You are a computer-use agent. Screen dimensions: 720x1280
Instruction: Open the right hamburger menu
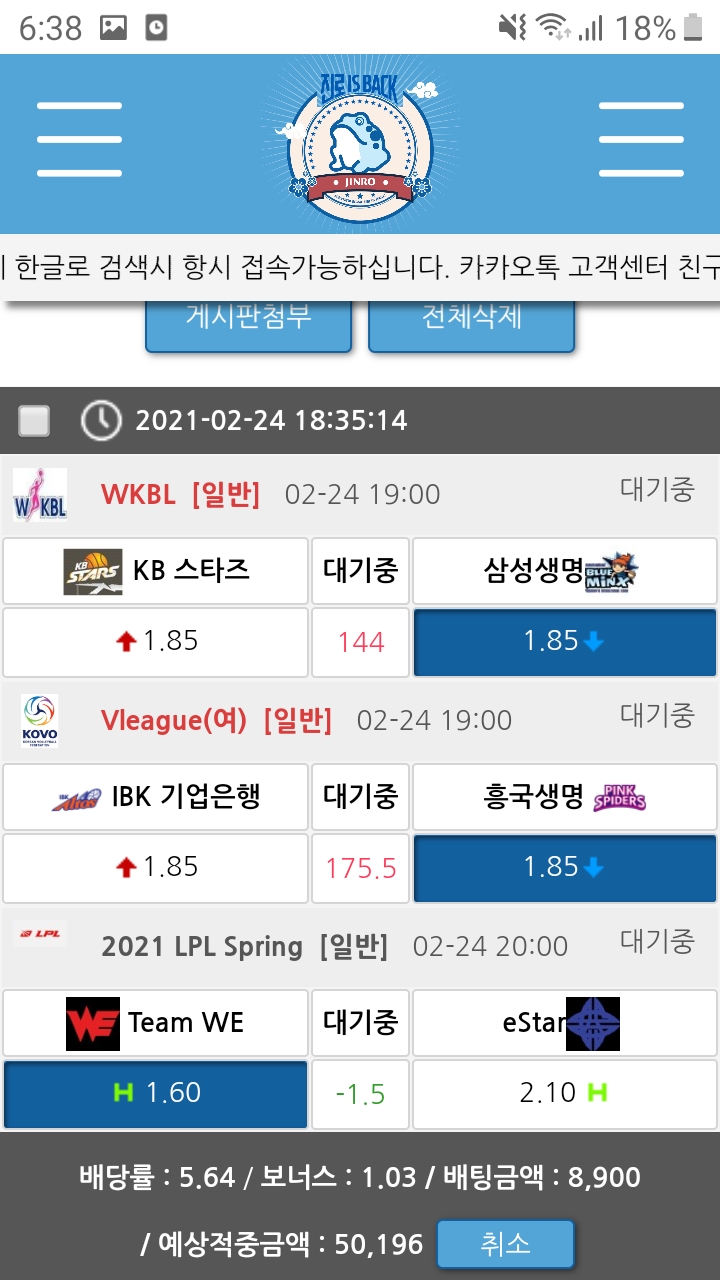click(641, 140)
